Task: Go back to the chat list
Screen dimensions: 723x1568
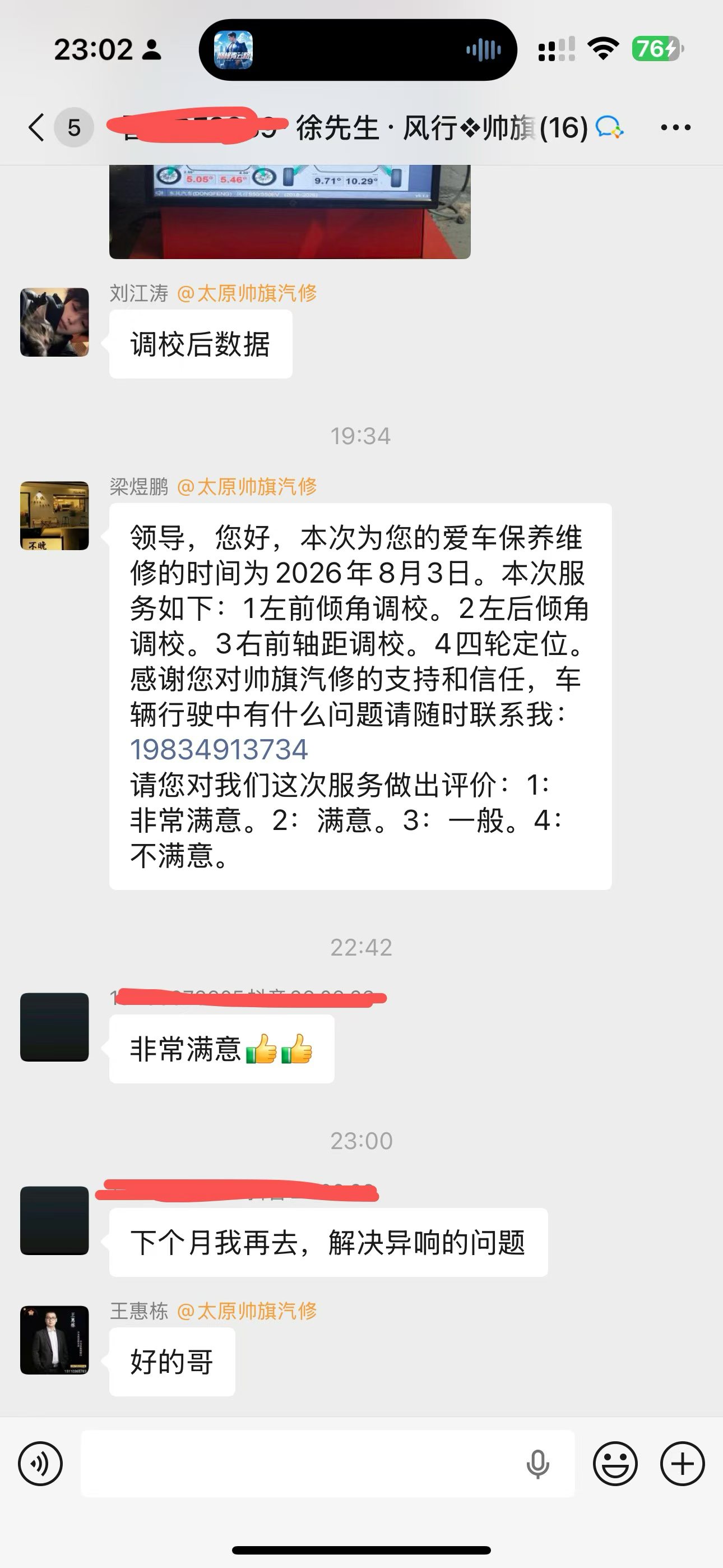Action: click(36, 127)
